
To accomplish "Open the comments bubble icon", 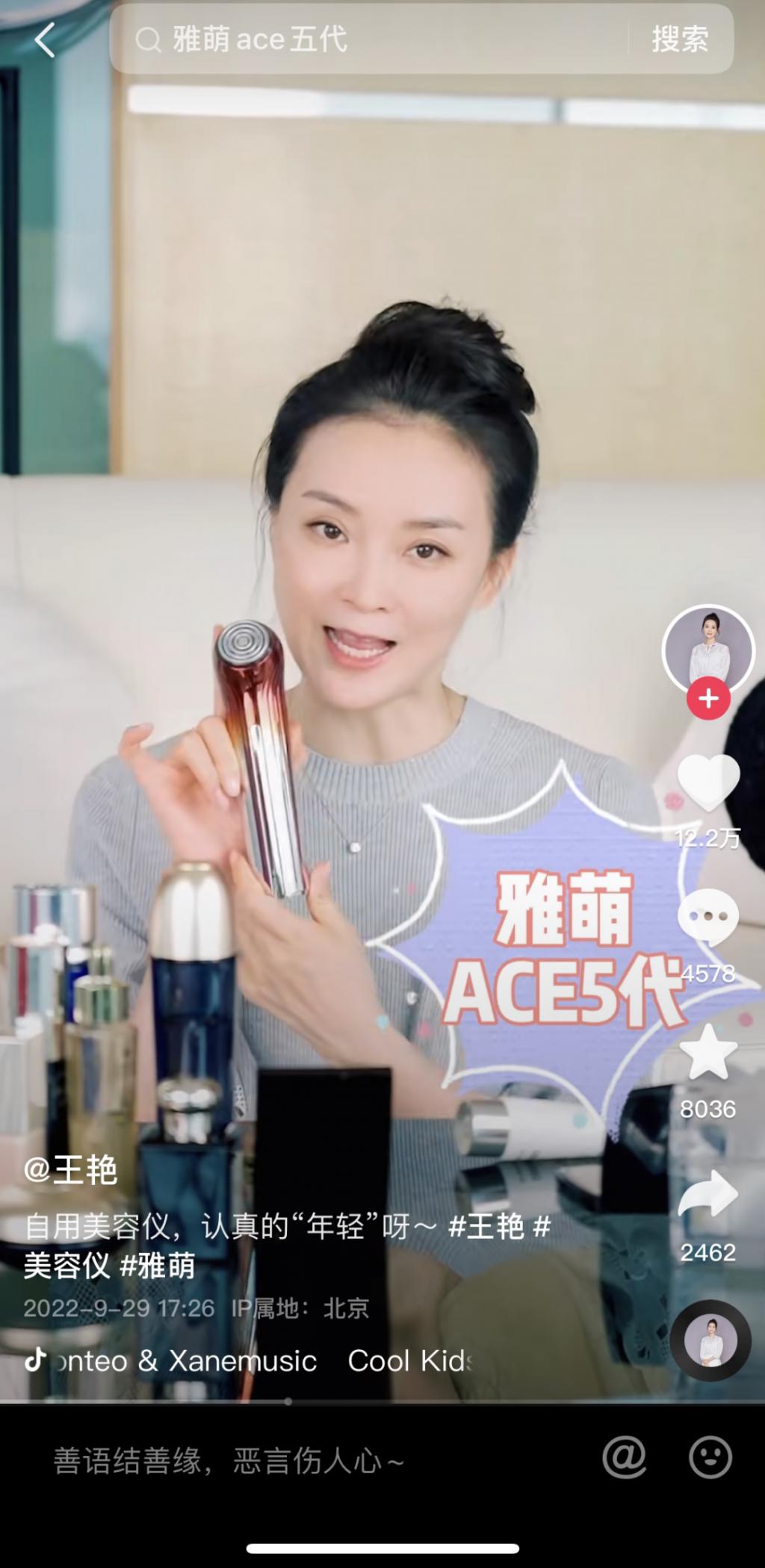I will pos(708,918).
